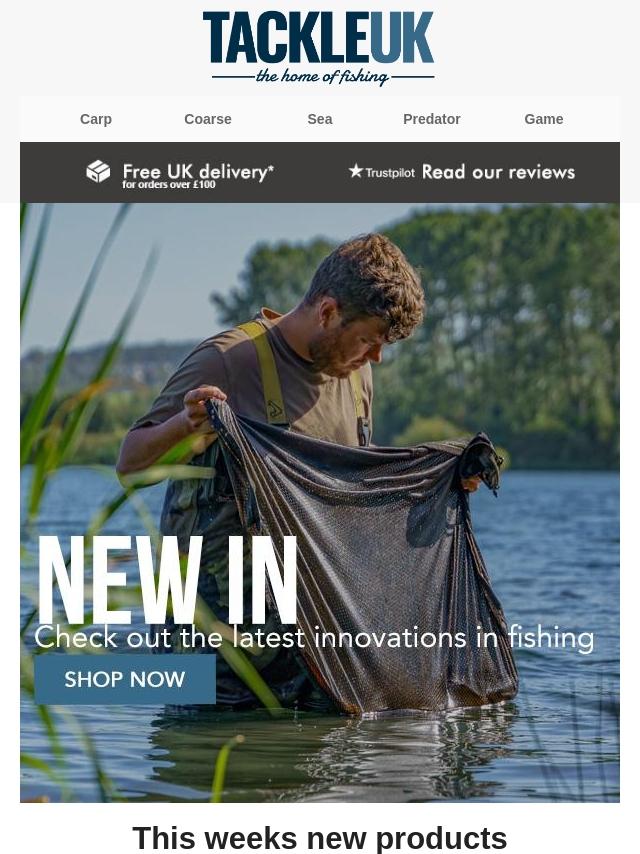This screenshot has height=854, width=640.
Task: Open the Coarse category
Action: pos(208,119)
